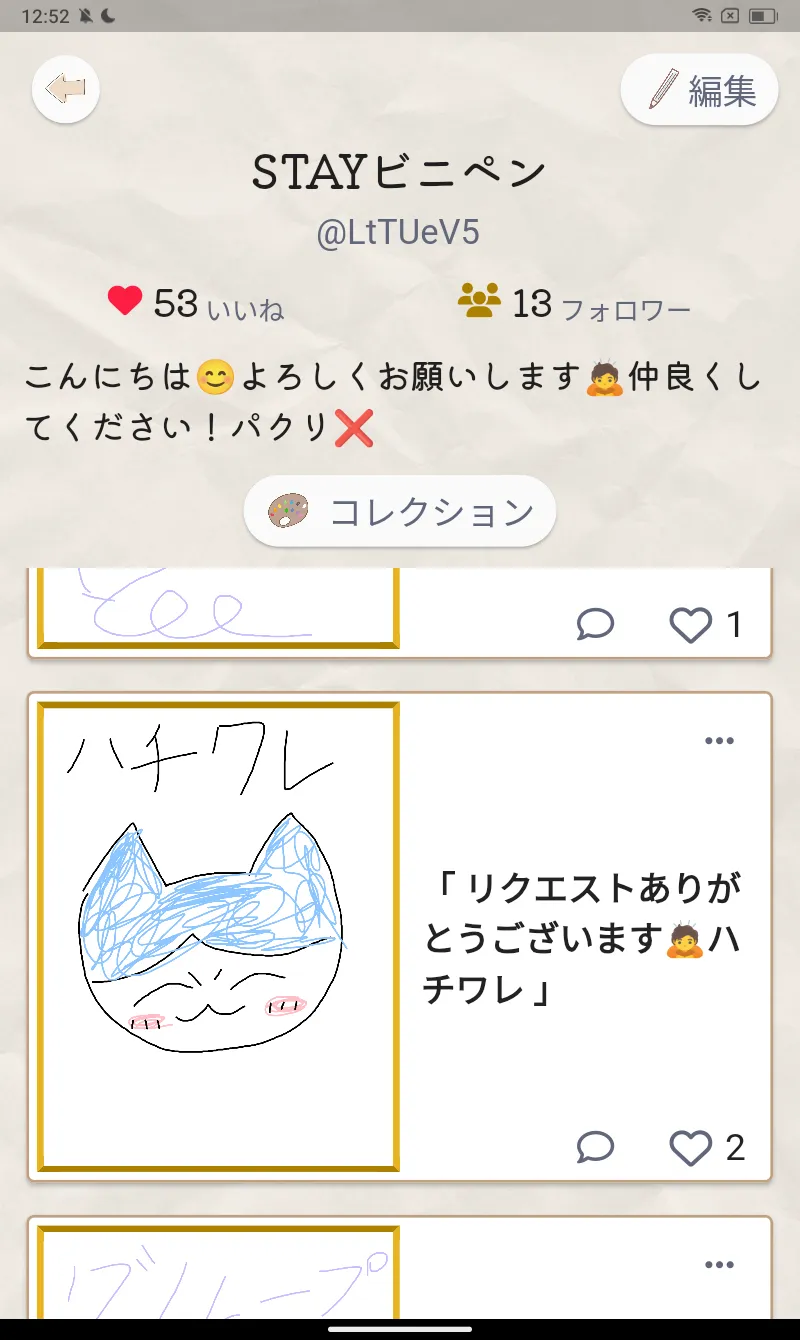Open the ハチワレ cat drawing
The width and height of the screenshot is (800, 1340).
tap(219, 937)
